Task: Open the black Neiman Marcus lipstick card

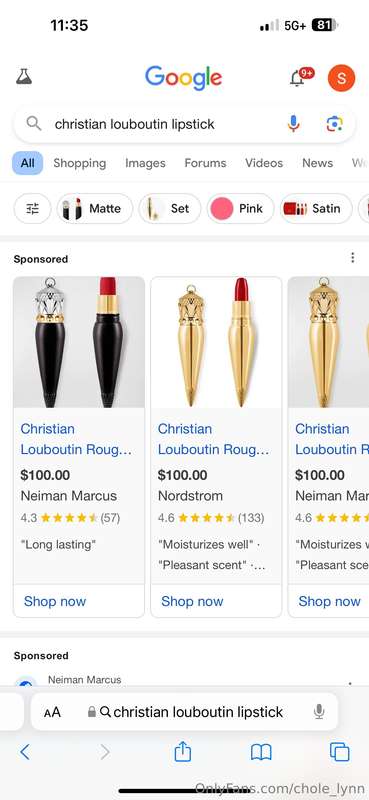Action: (x=79, y=446)
